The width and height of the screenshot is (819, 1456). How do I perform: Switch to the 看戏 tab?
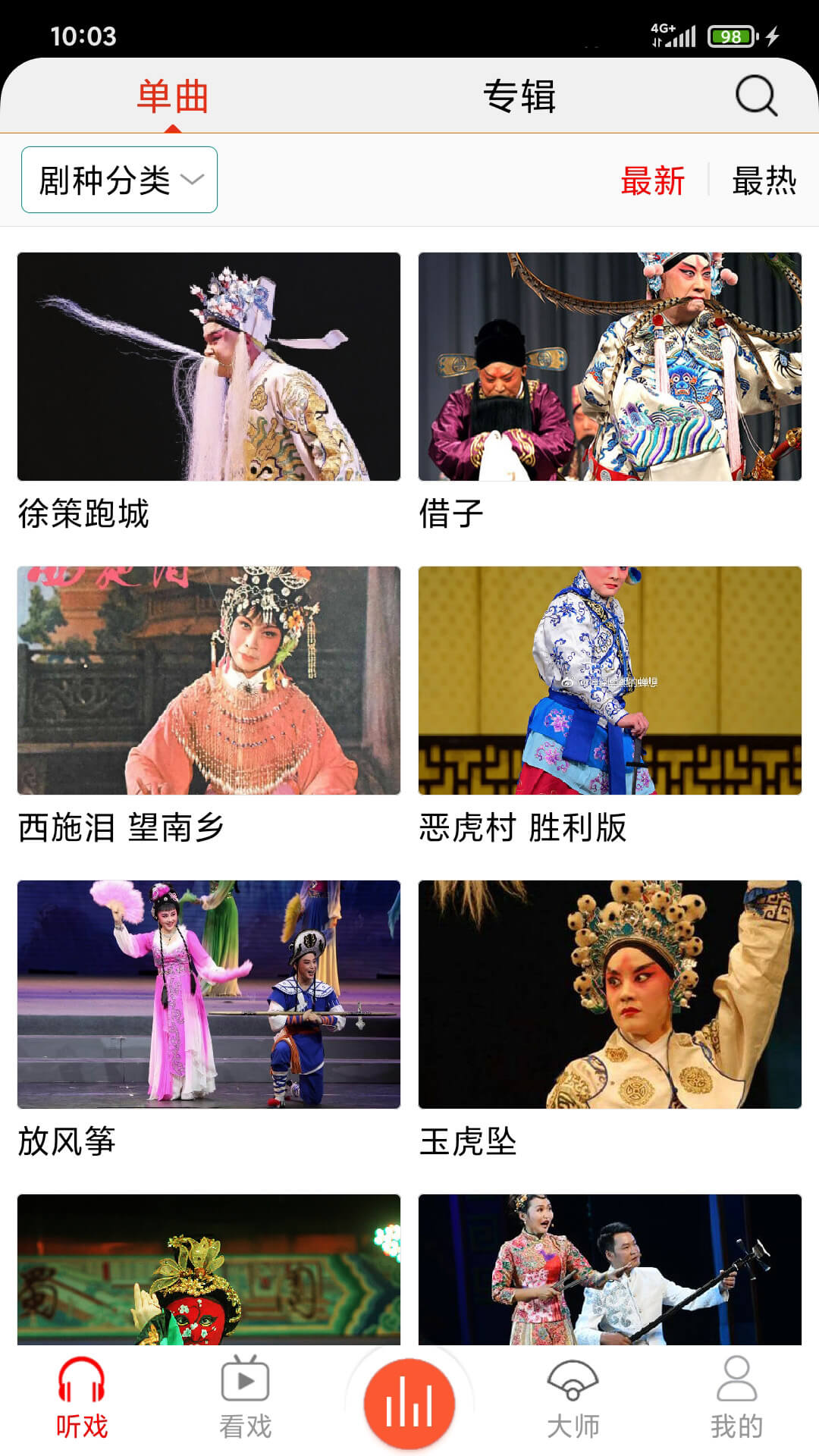(245, 1399)
